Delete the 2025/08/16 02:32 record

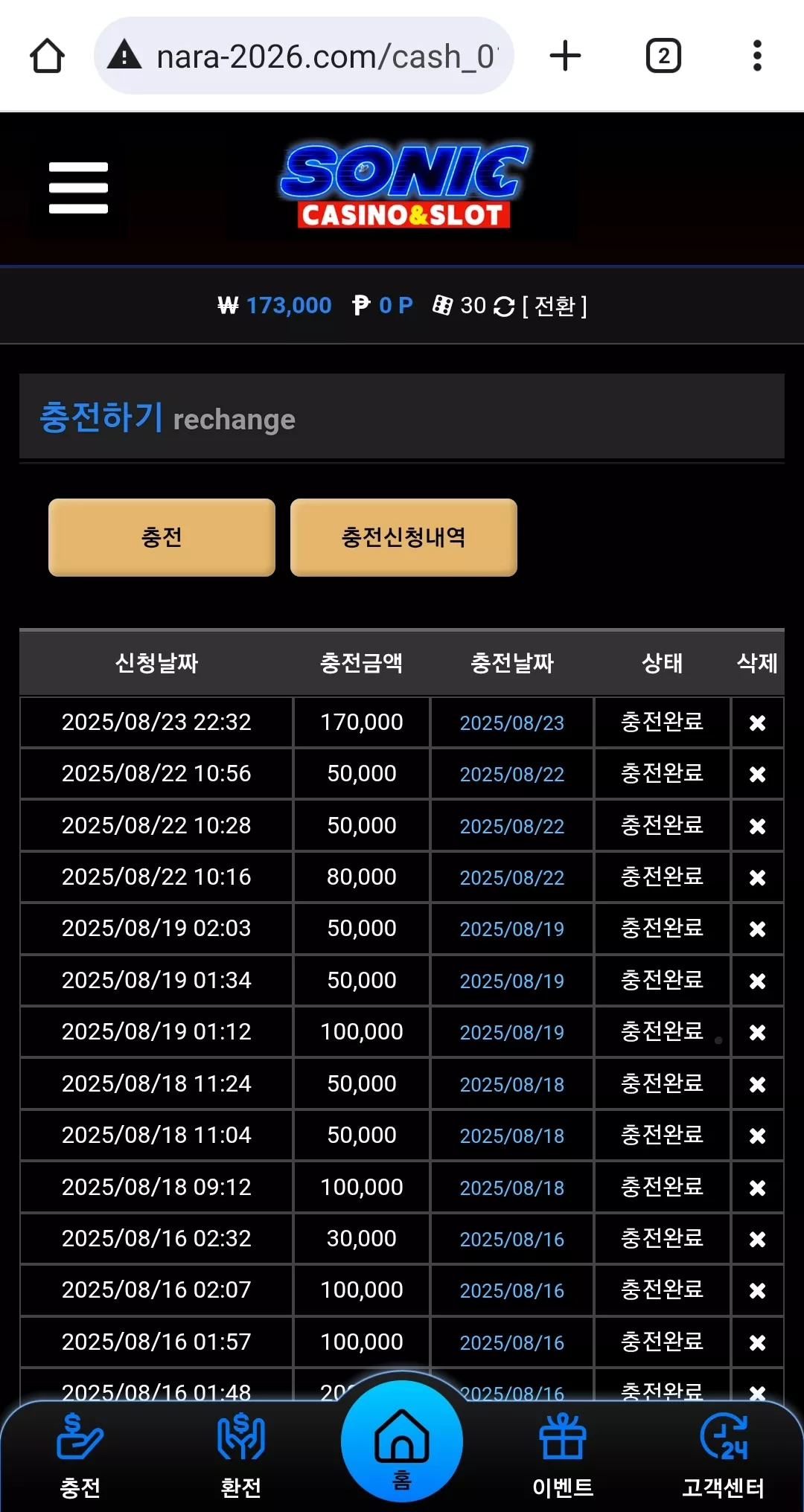coord(757,1239)
